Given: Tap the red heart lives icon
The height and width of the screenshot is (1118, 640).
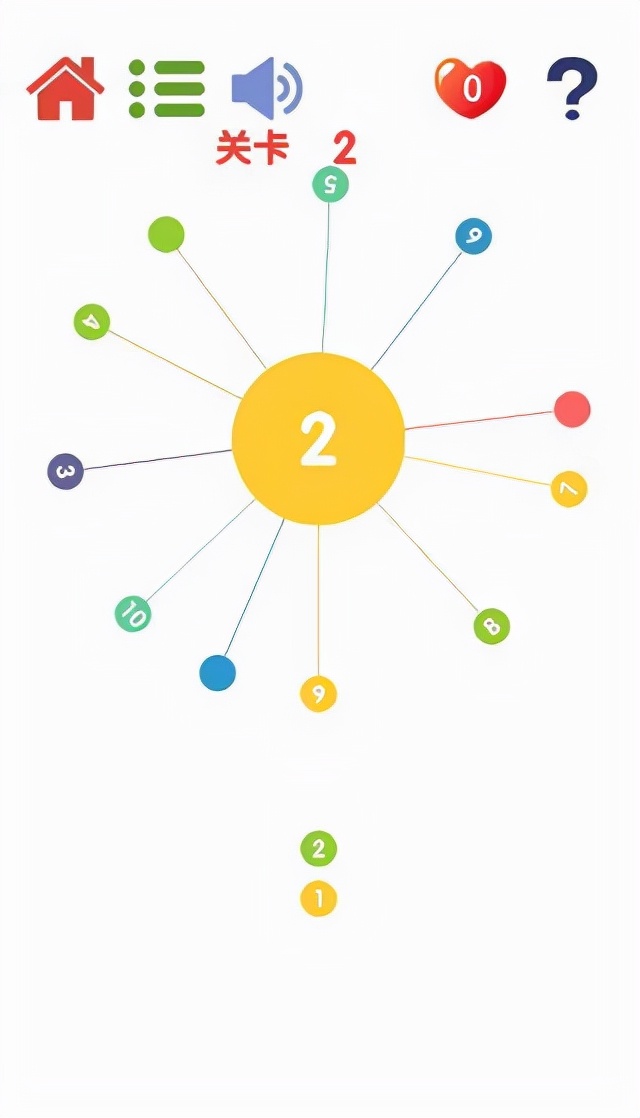Looking at the screenshot, I should (x=470, y=89).
